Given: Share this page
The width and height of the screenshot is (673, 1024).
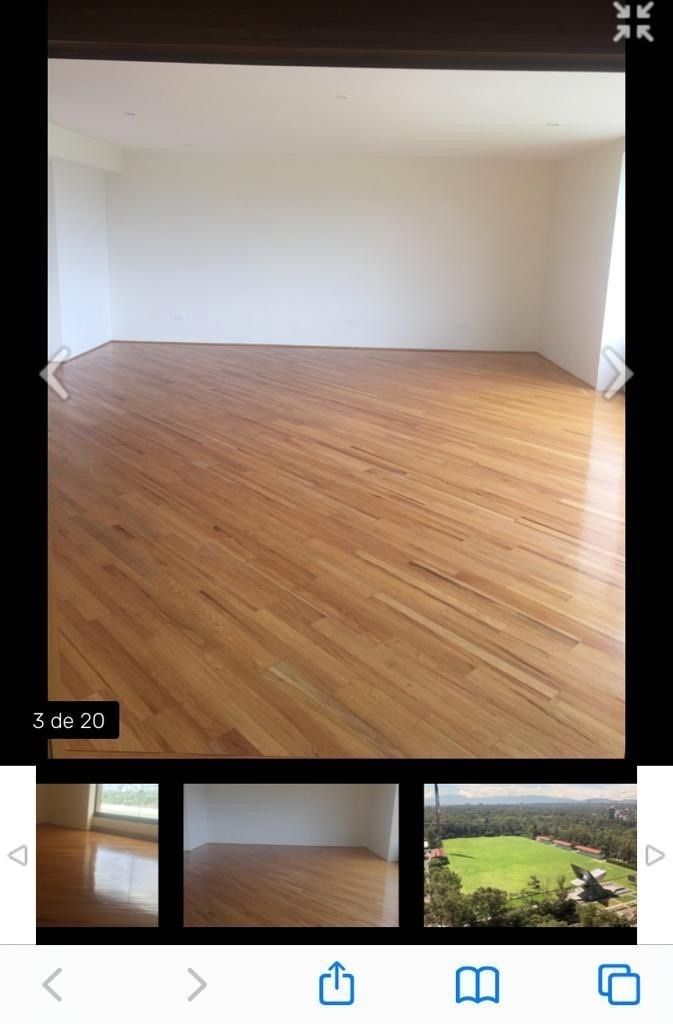Looking at the screenshot, I should click(336, 983).
